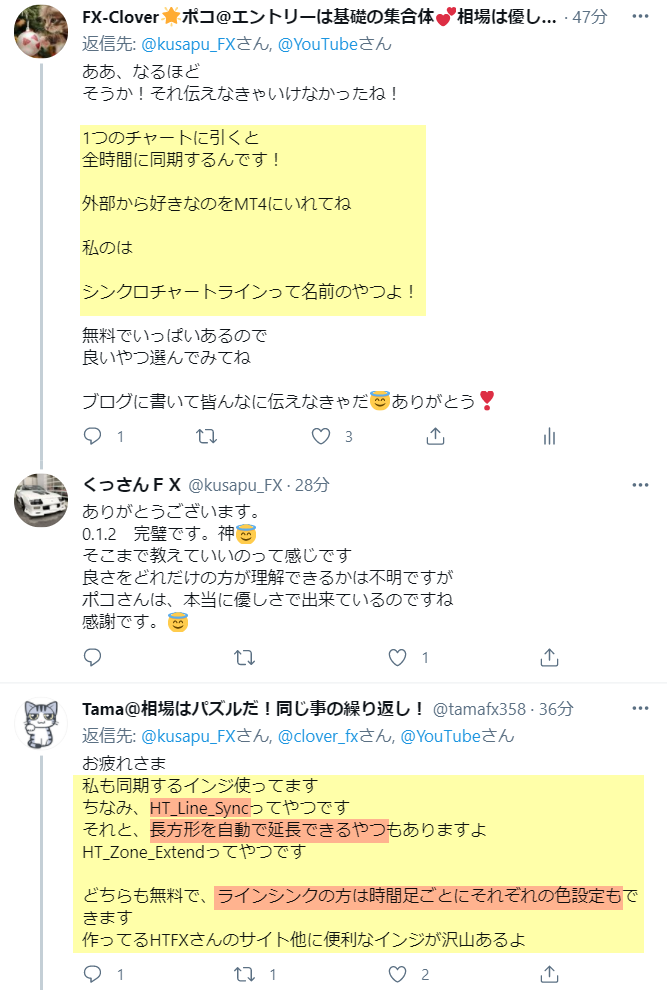Like くっさんFX's tweet

(397, 658)
